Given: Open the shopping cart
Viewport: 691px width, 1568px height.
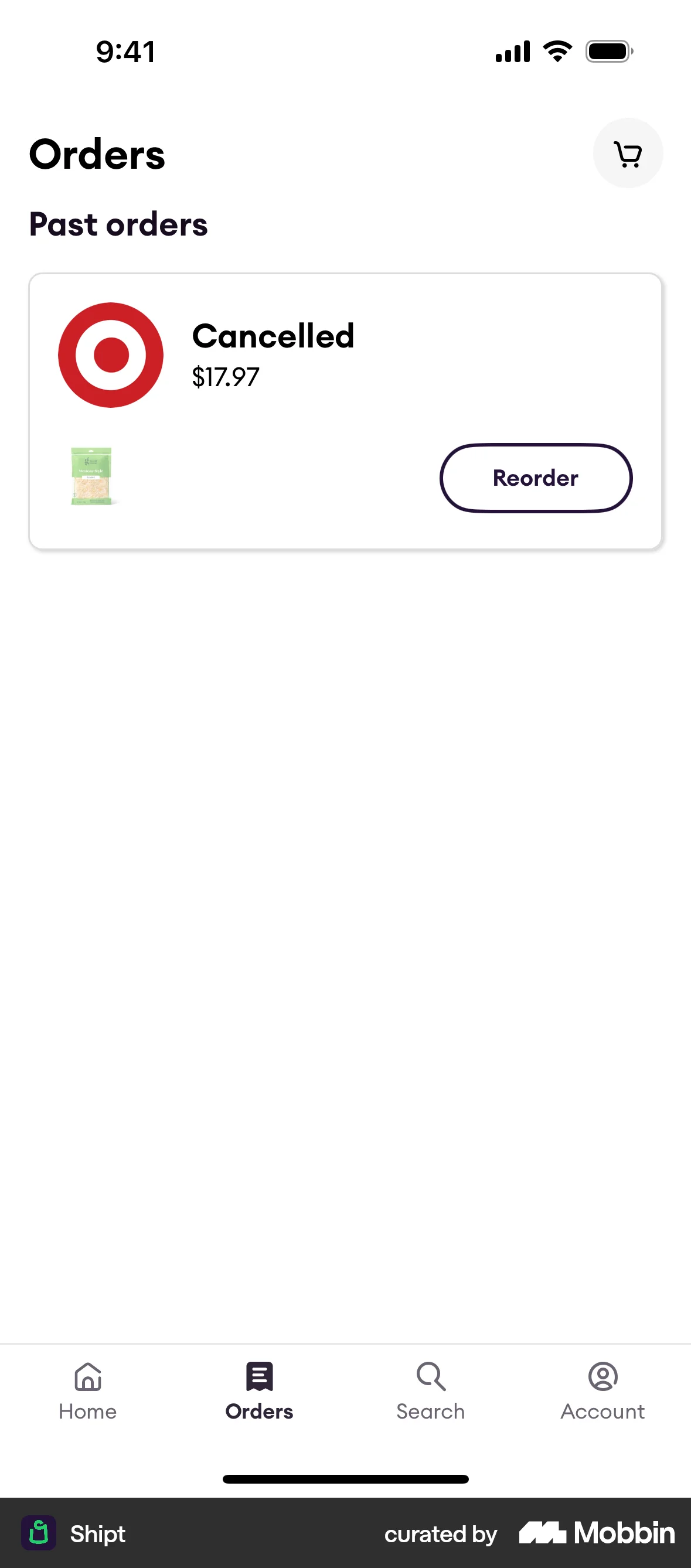Looking at the screenshot, I should coord(628,154).
